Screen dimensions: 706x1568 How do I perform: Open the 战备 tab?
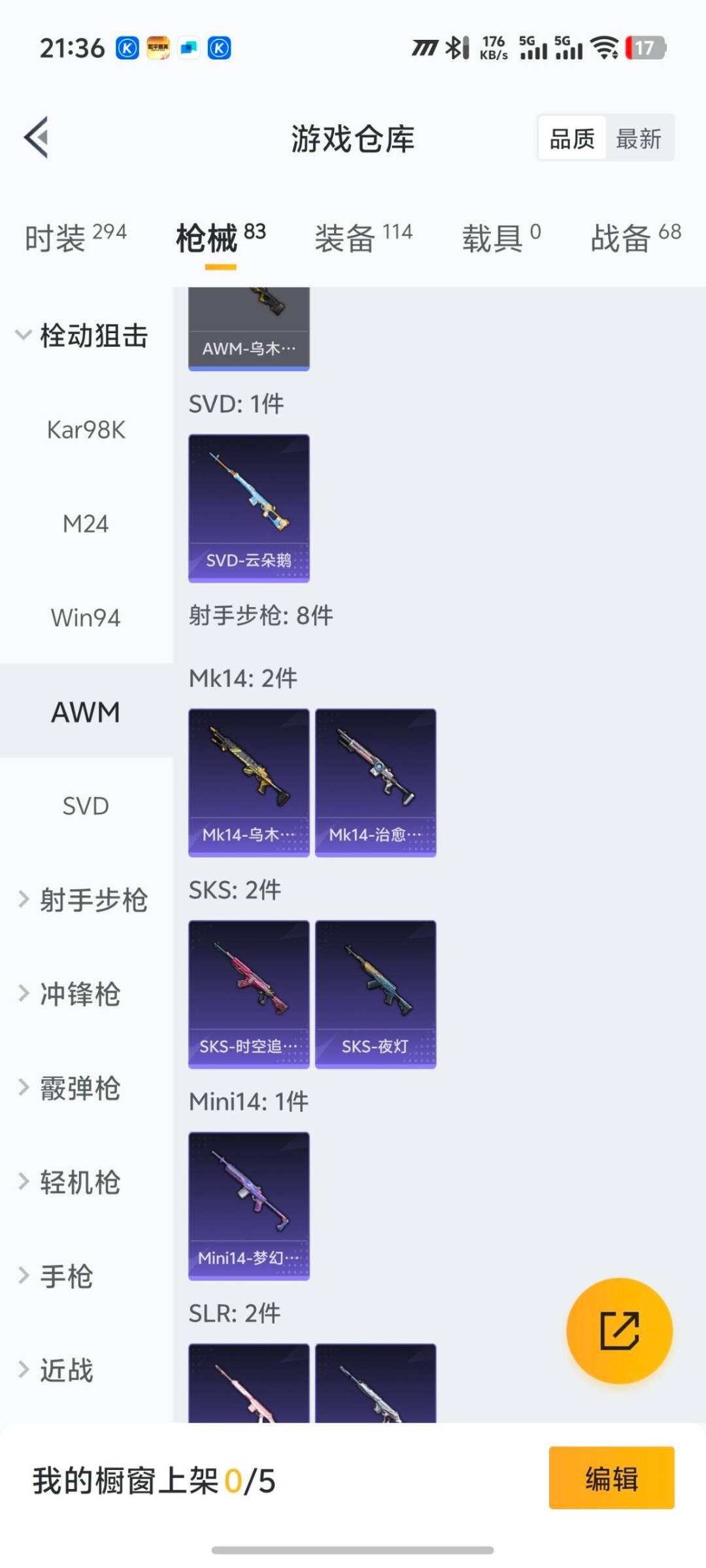coord(635,238)
